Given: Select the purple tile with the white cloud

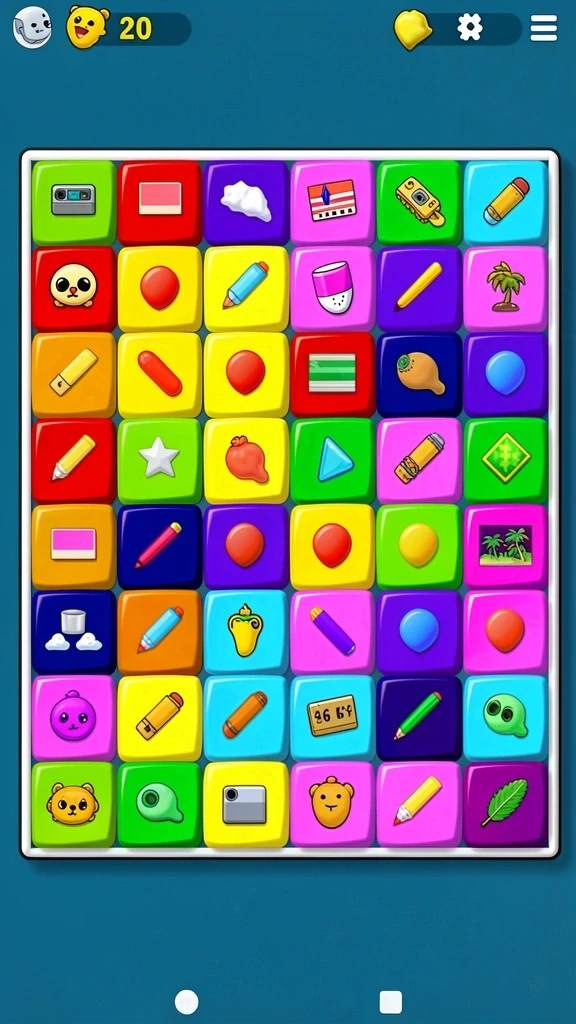Looking at the screenshot, I should coord(246,202).
